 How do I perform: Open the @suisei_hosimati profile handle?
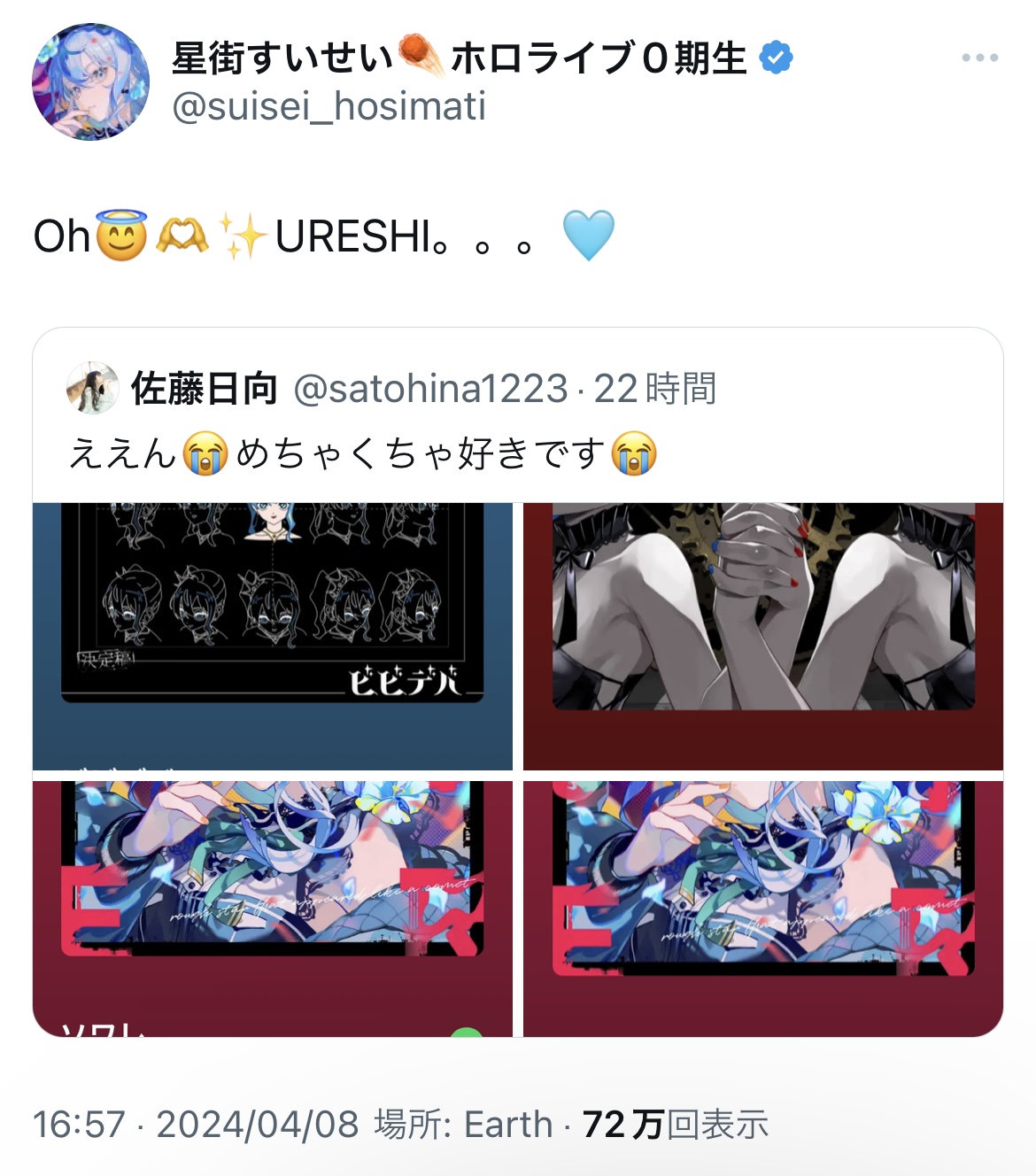[329, 107]
